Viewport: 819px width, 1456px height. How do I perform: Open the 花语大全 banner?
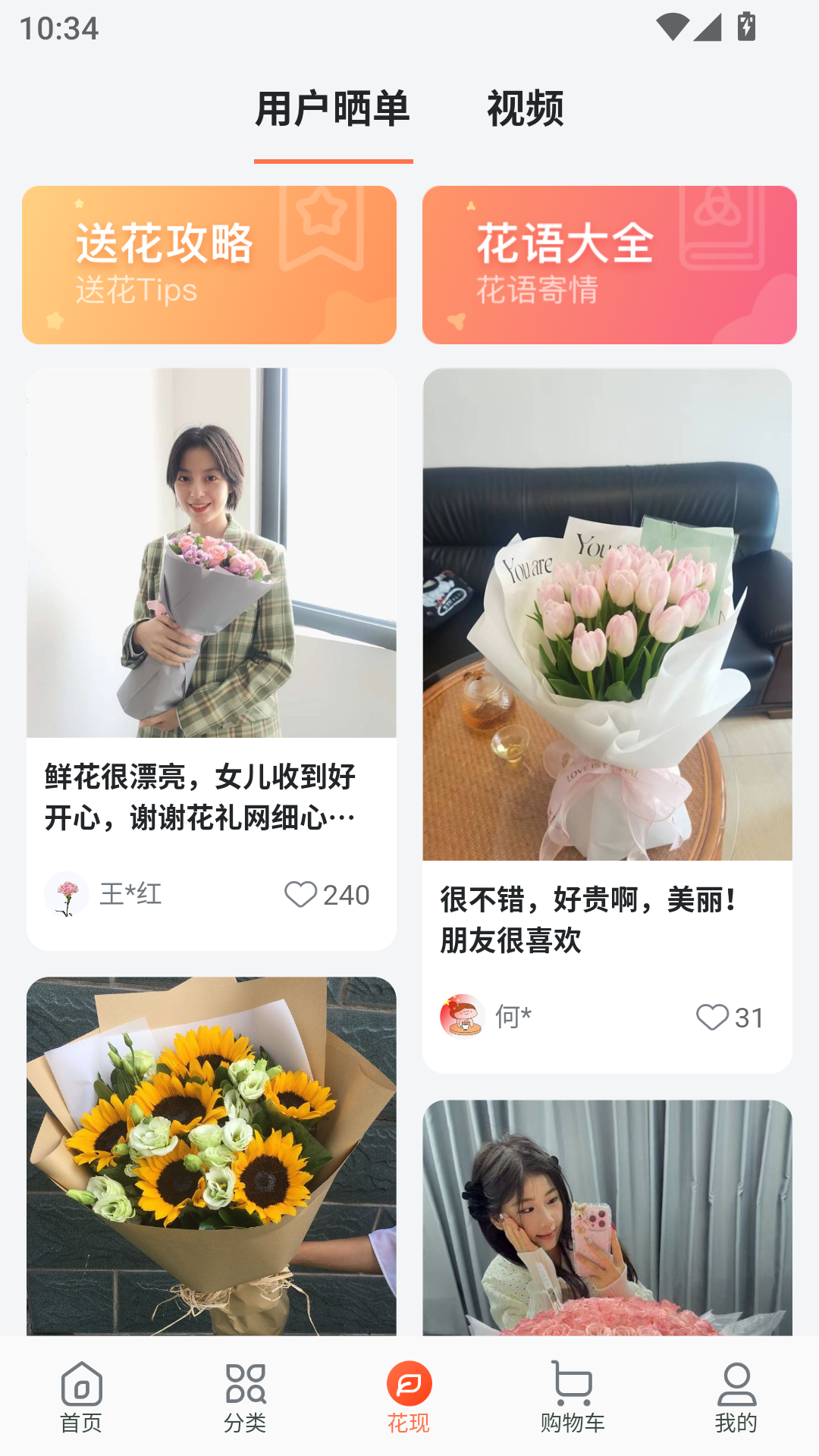pos(609,265)
